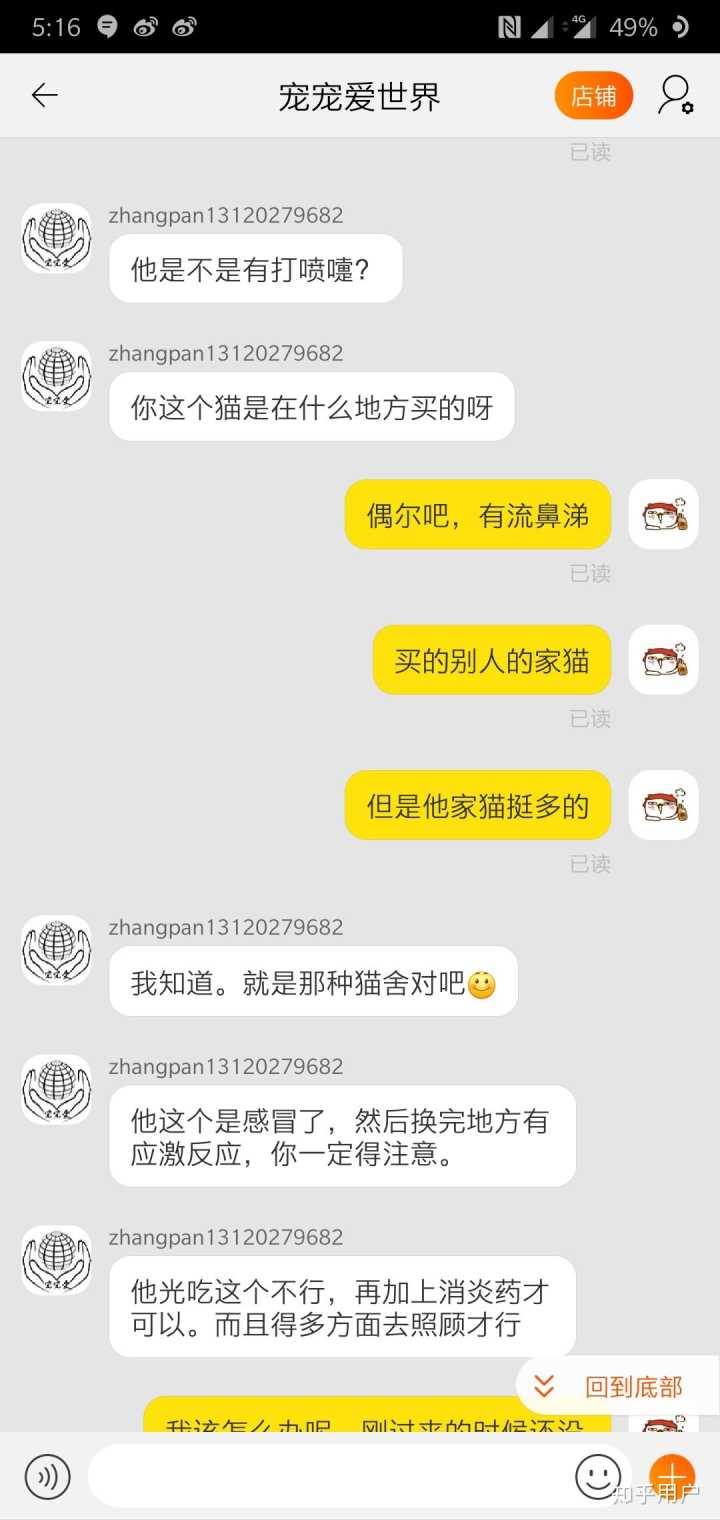
Task: Open the contact settings profile icon
Action: [675, 96]
